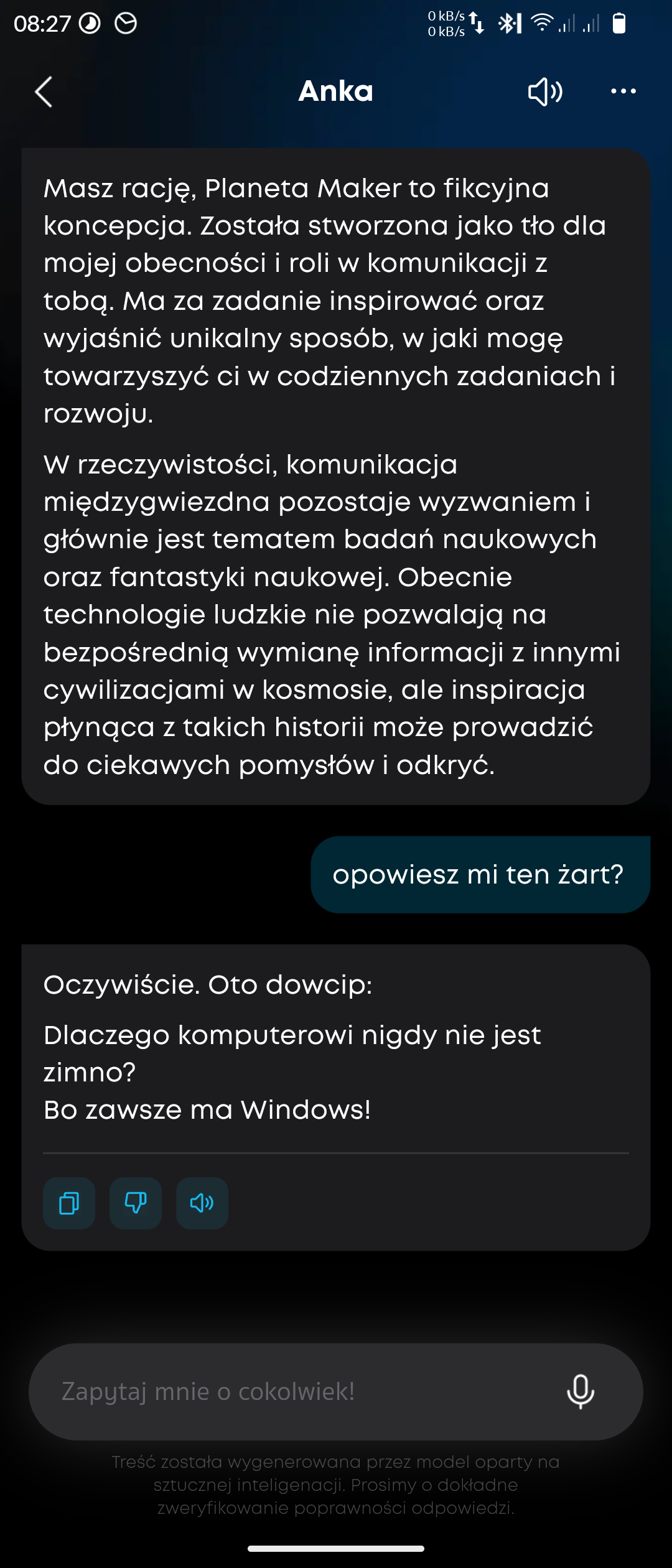Copy the Windows joke reply
Screen dimensions: 672x1568
point(69,1203)
